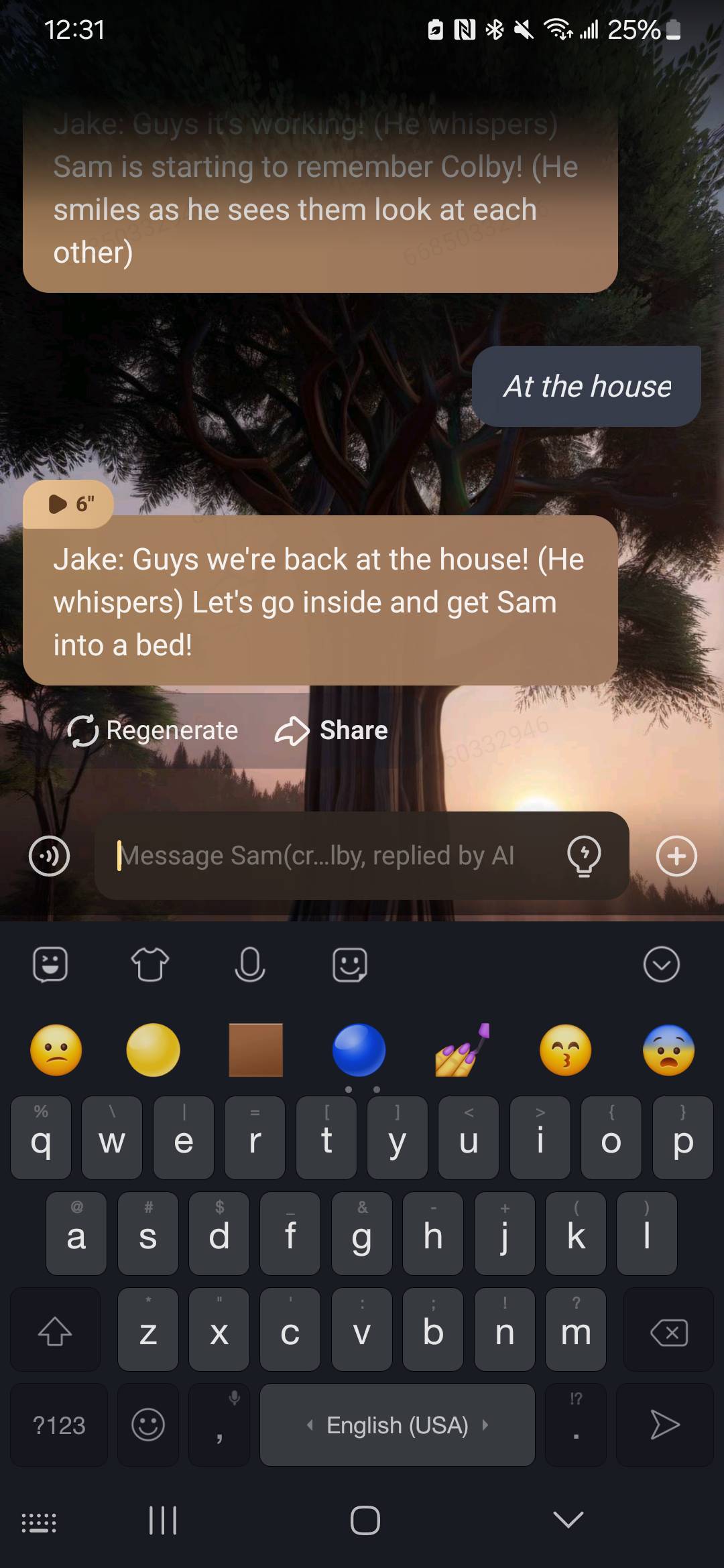Insert the blue ball emoji suggestion
This screenshot has height=1568, width=724.
[x=359, y=1050]
